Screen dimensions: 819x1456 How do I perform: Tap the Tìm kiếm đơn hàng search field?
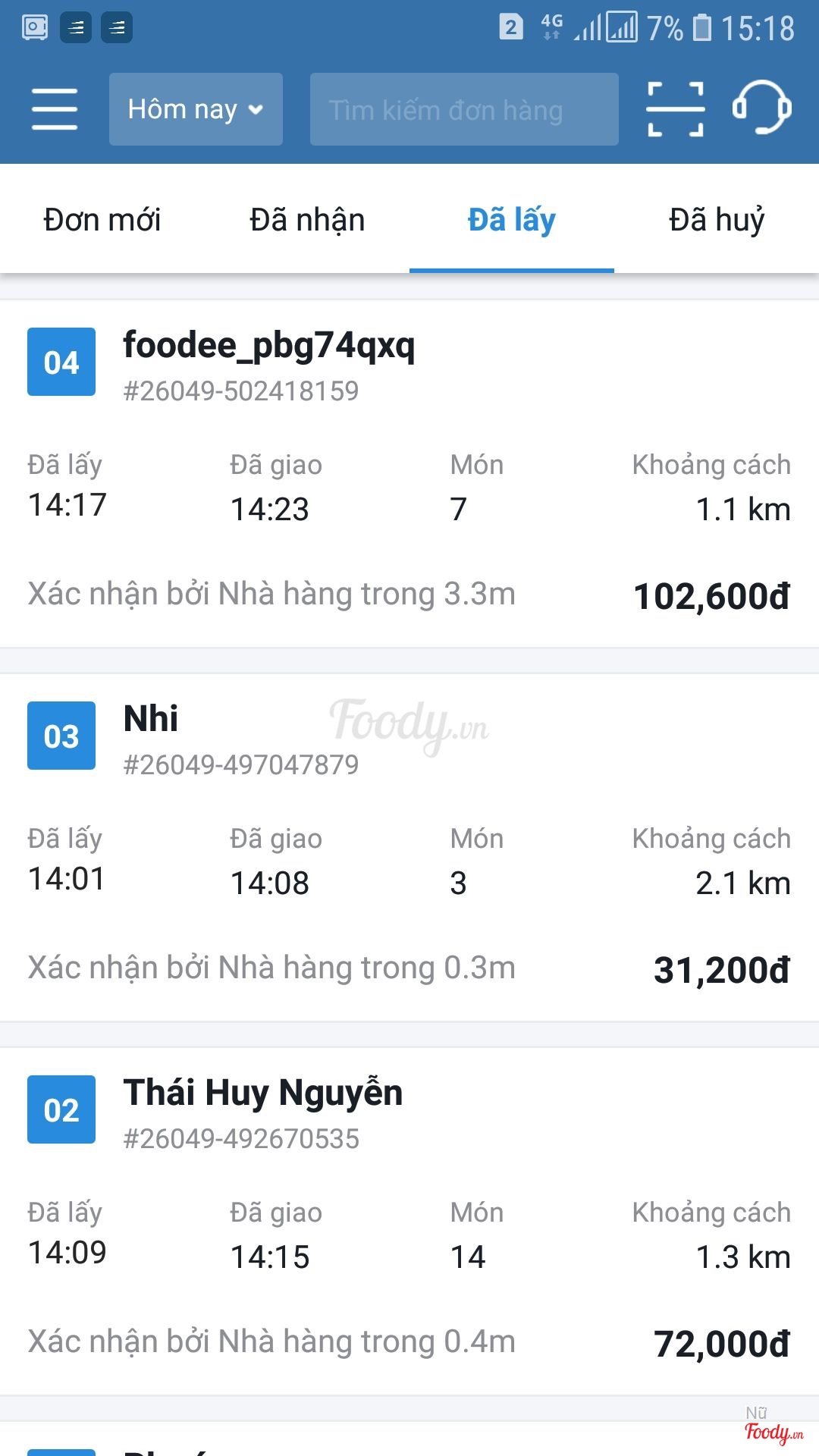(464, 109)
